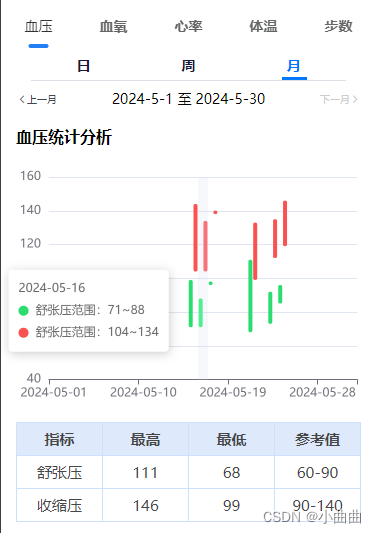Go to the 步数 tab
This screenshot has height=533, width=376.
pyautogui.click(x=338, y=27)
